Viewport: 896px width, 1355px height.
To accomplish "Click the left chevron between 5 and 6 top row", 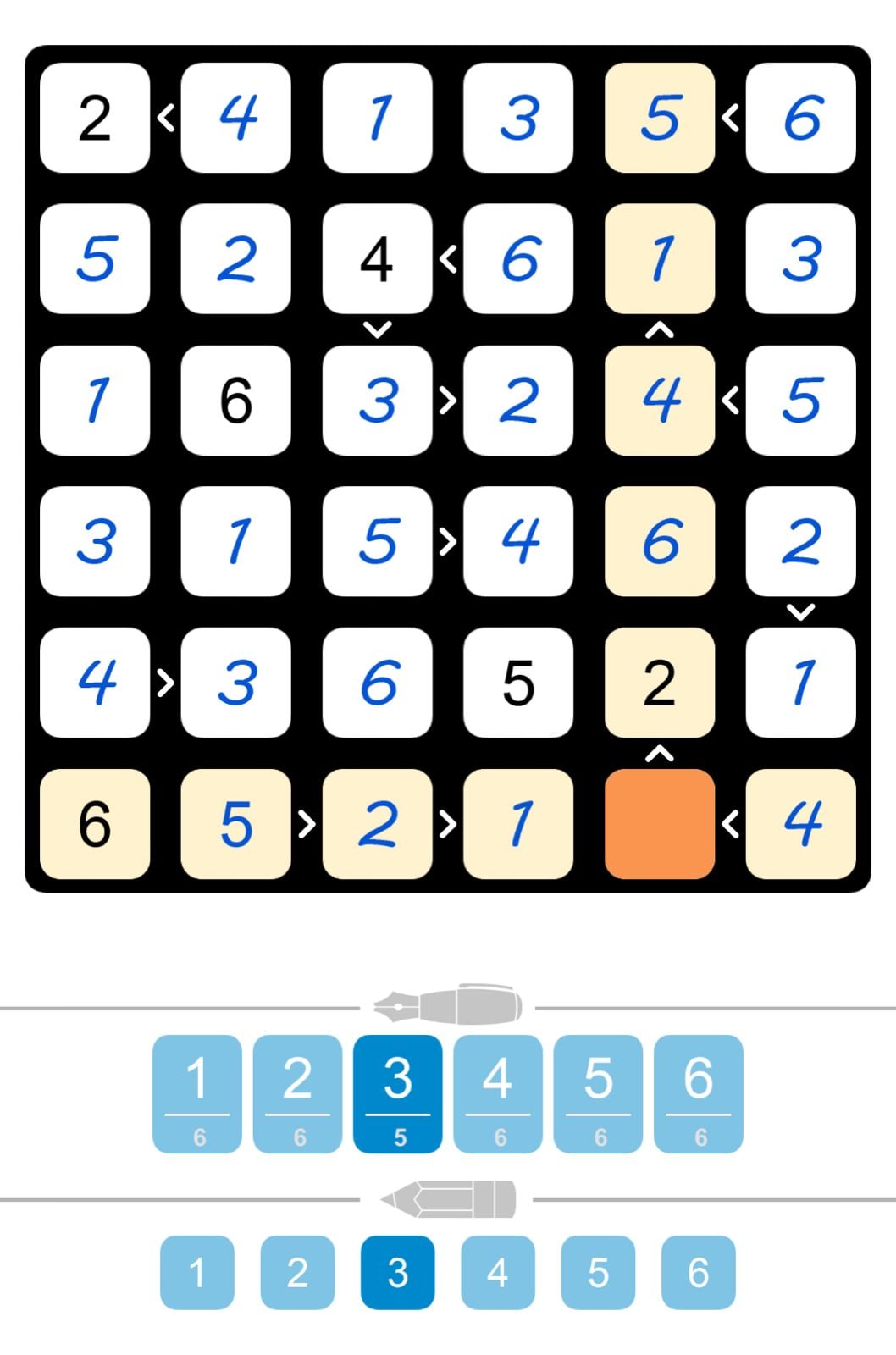I will tap(730, 118).
